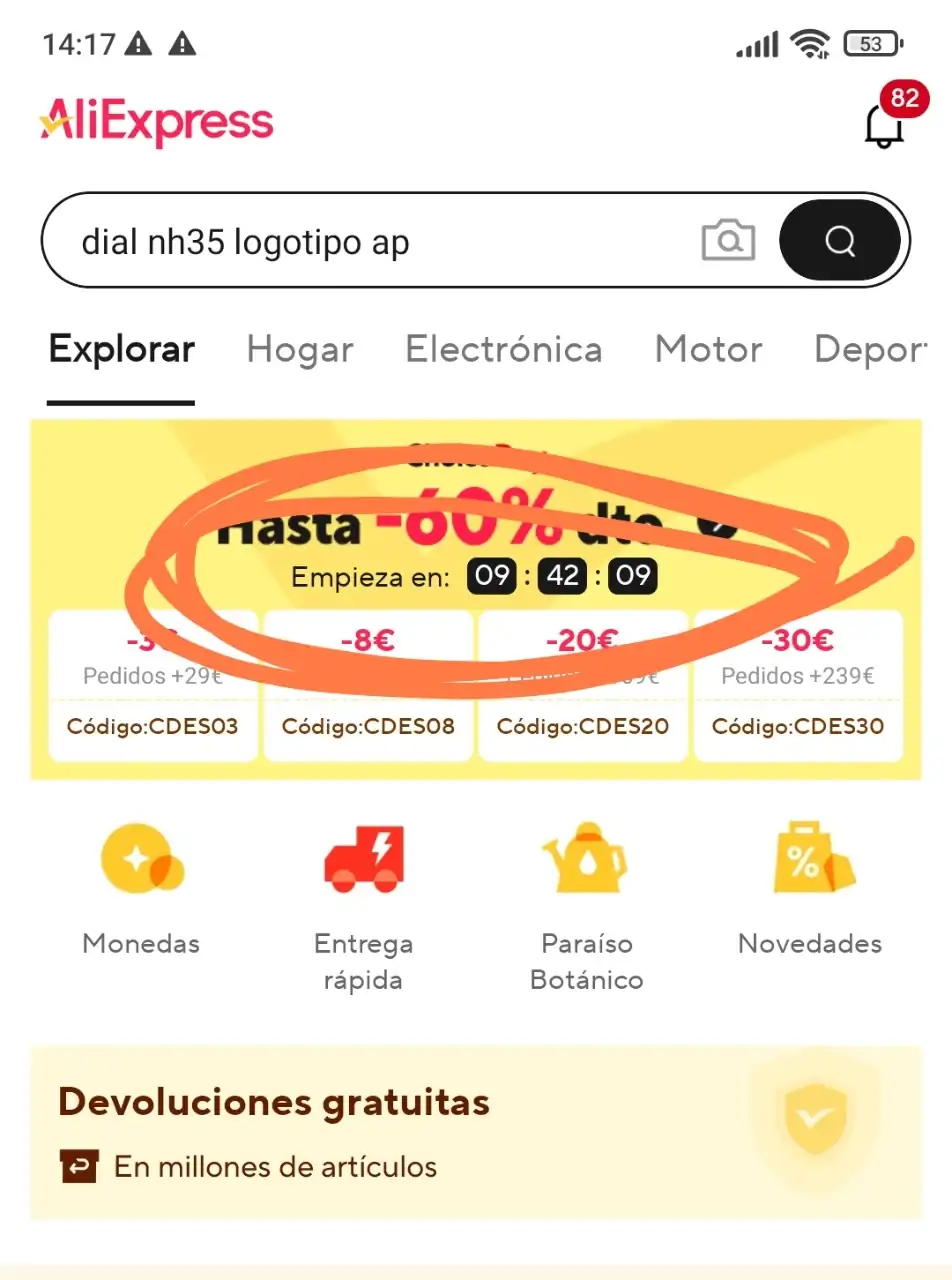Viewport: 952px width, 1280px height.
Task: Tap the search field with 'dial nh35 logotipo ap'
Action: pyautogui.click(x=360, y=242)
